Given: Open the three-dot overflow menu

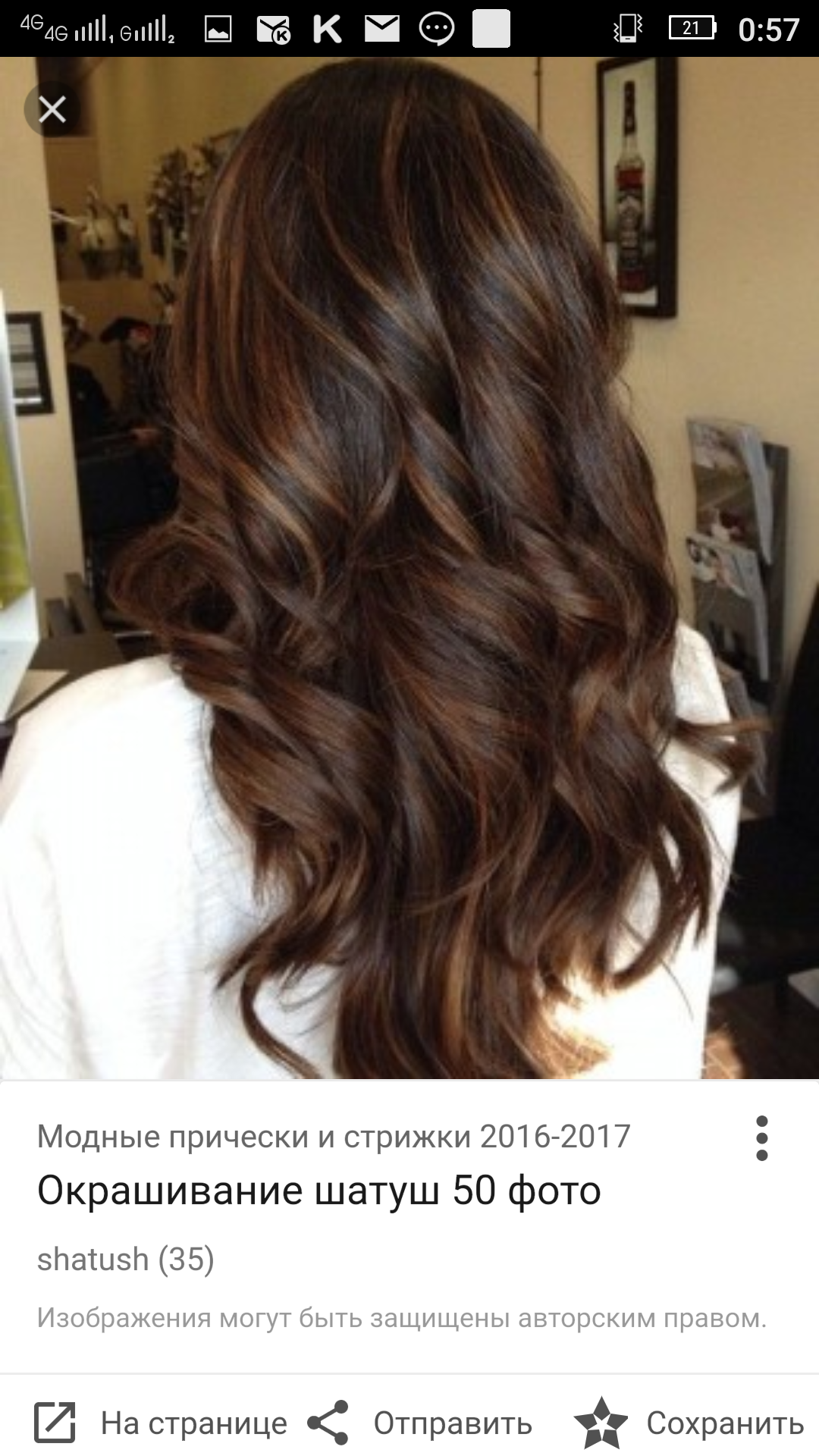Looking at the screenshot, I should 762,1137.
